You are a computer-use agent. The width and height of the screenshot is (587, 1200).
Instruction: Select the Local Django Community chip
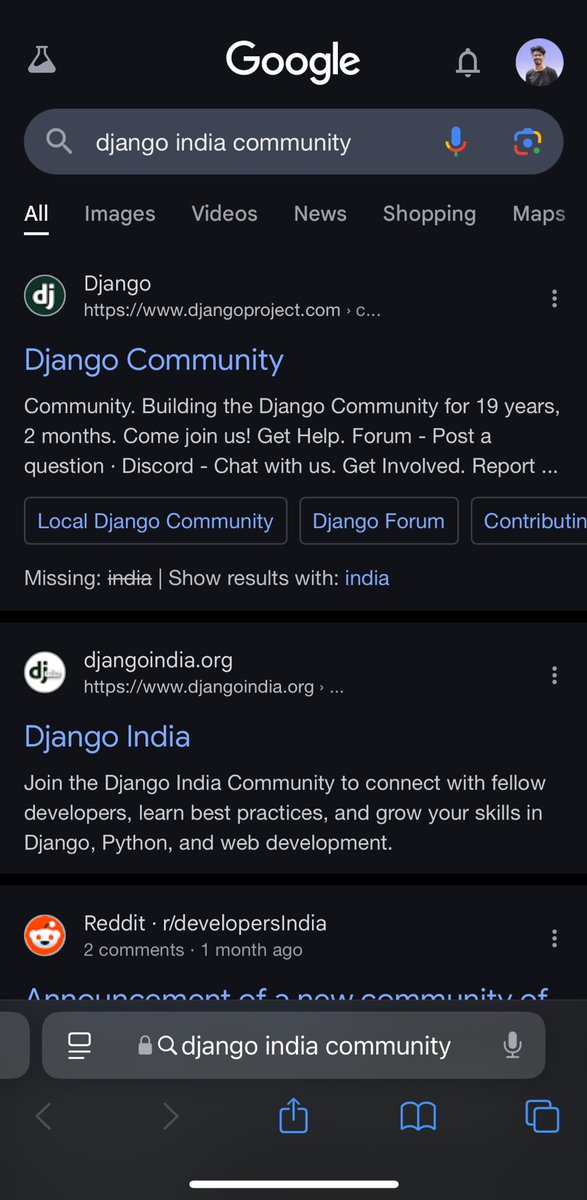tap(155, 521)
